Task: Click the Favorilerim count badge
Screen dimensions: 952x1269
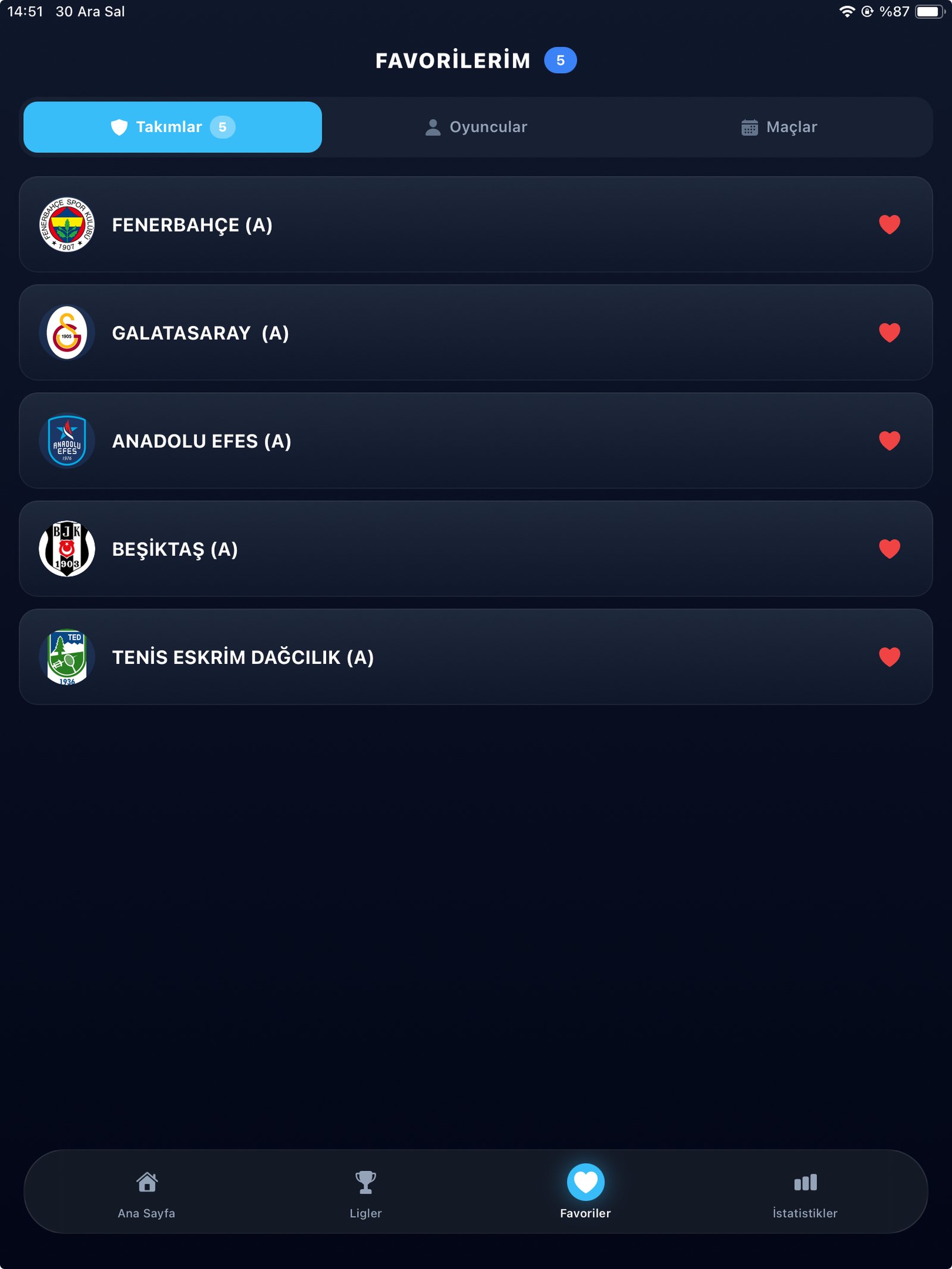Action: point(560,59)
